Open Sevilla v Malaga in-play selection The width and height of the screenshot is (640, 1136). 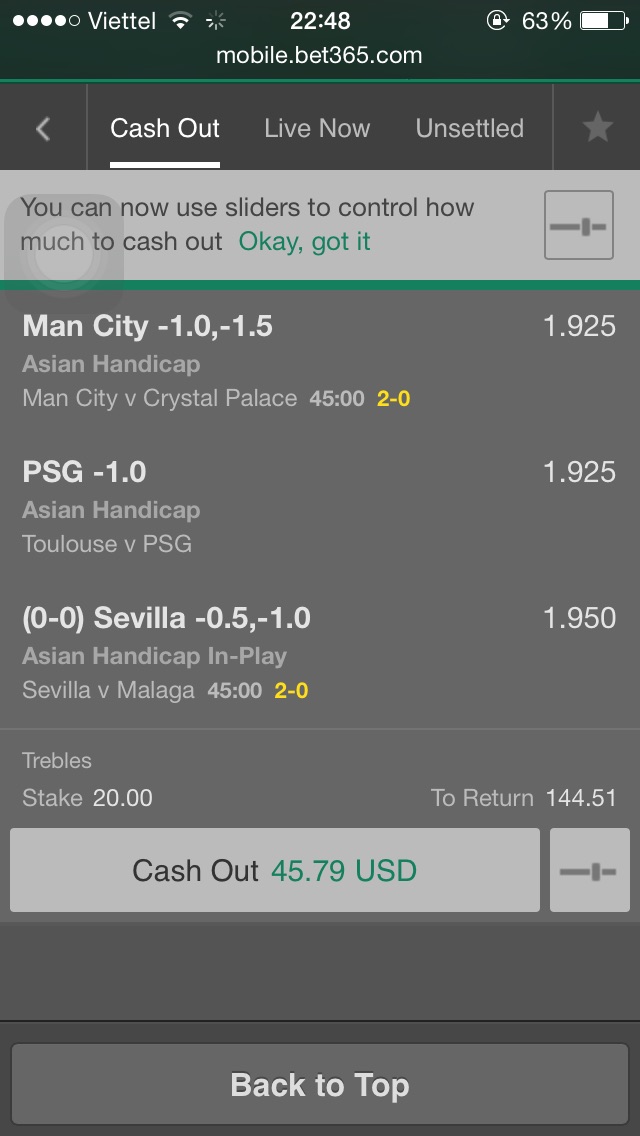[x=109, y=690]
